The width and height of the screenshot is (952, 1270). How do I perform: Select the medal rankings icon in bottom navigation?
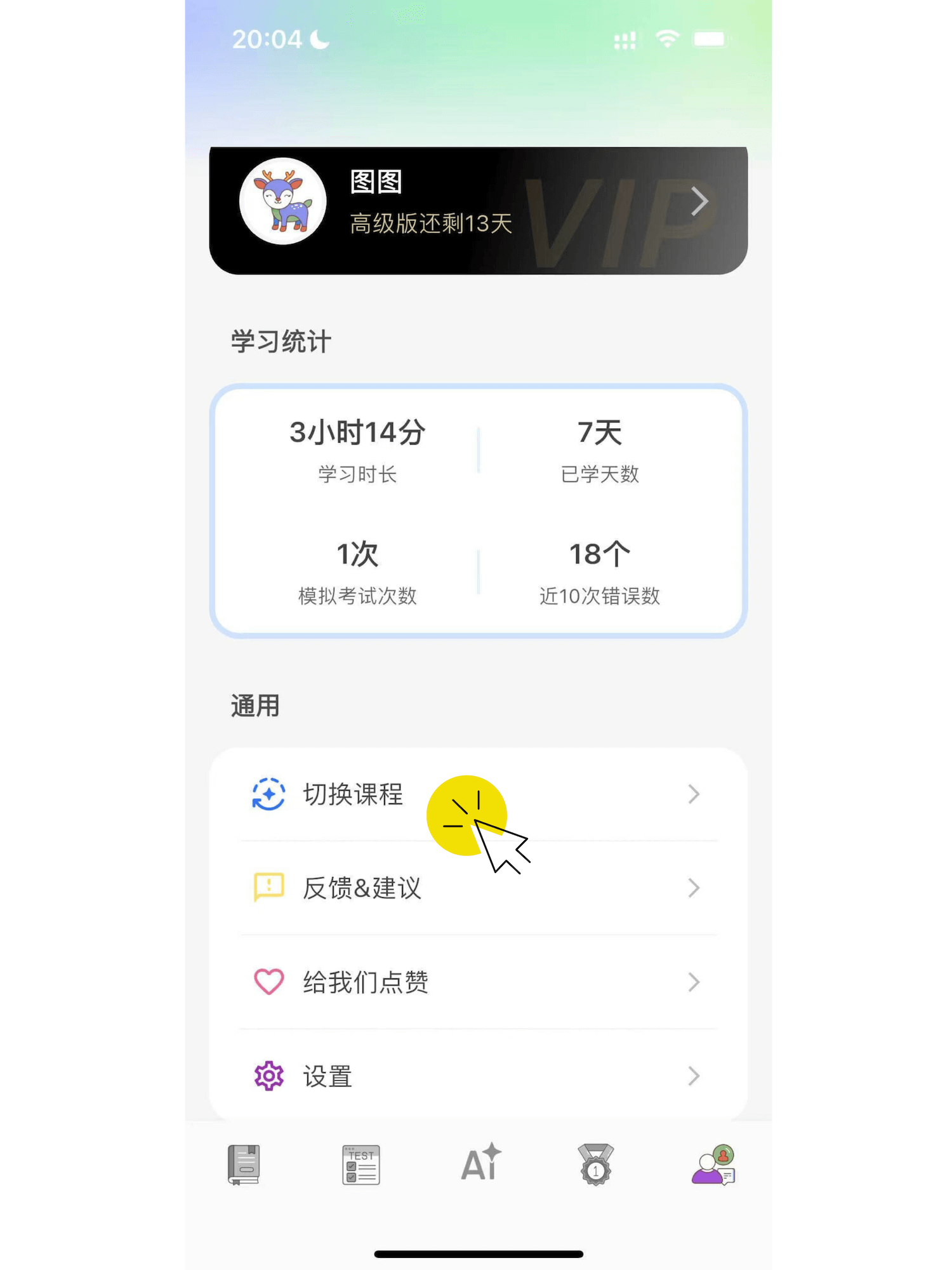[x=595, y=1164]
